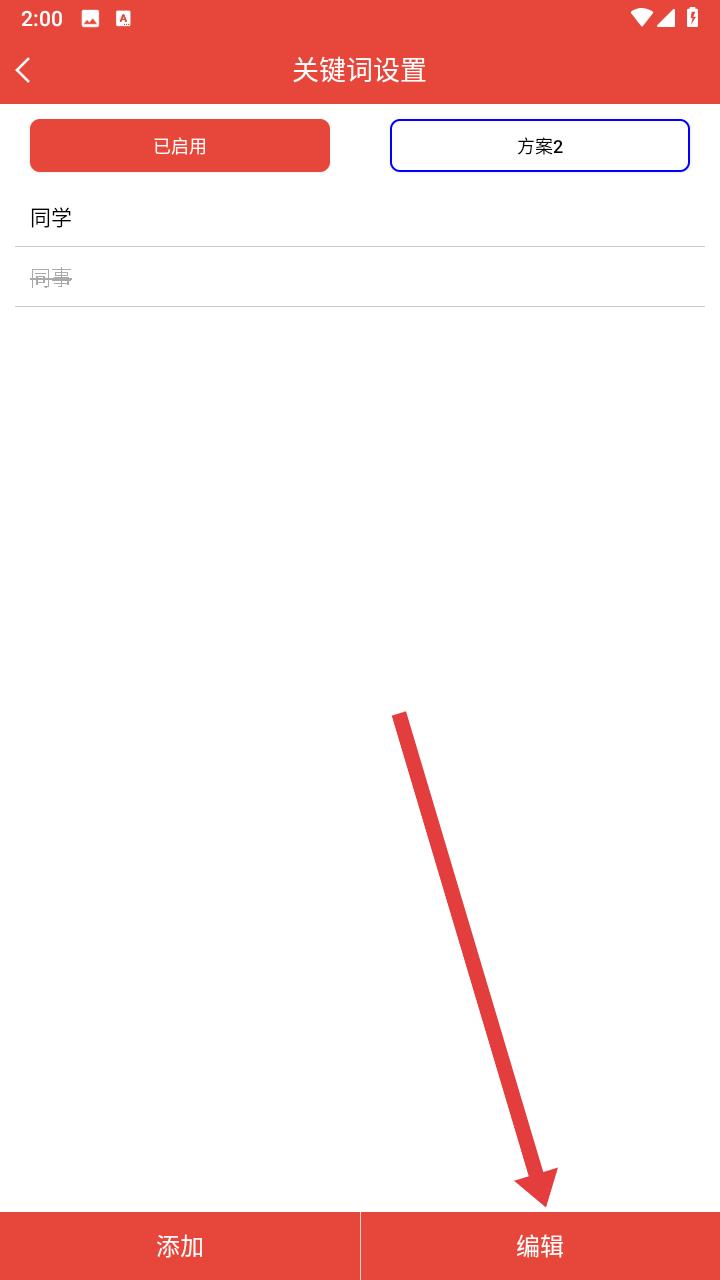Image resolution: width=720 pixels, height=1280 pixels.
Task: Open the 方案2 selector
Action: (x=540, y=146)
